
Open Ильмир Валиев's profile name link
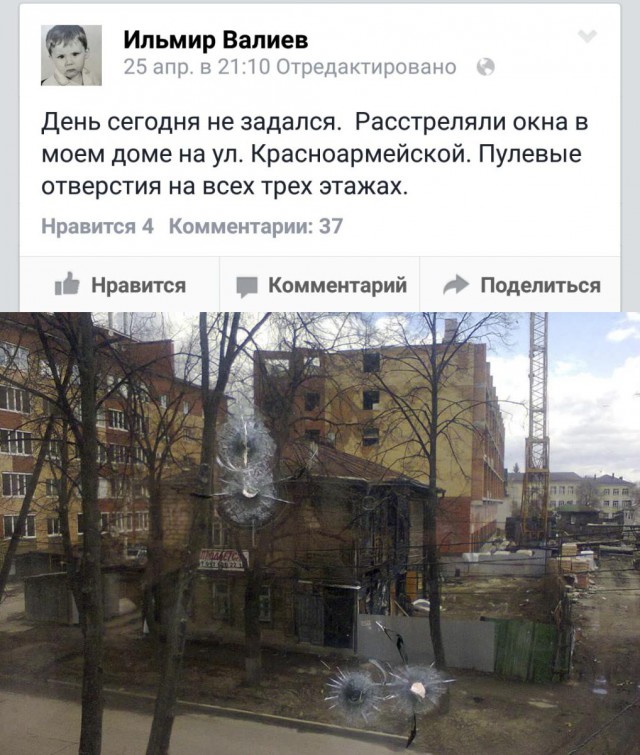click(x=215, y=40)
